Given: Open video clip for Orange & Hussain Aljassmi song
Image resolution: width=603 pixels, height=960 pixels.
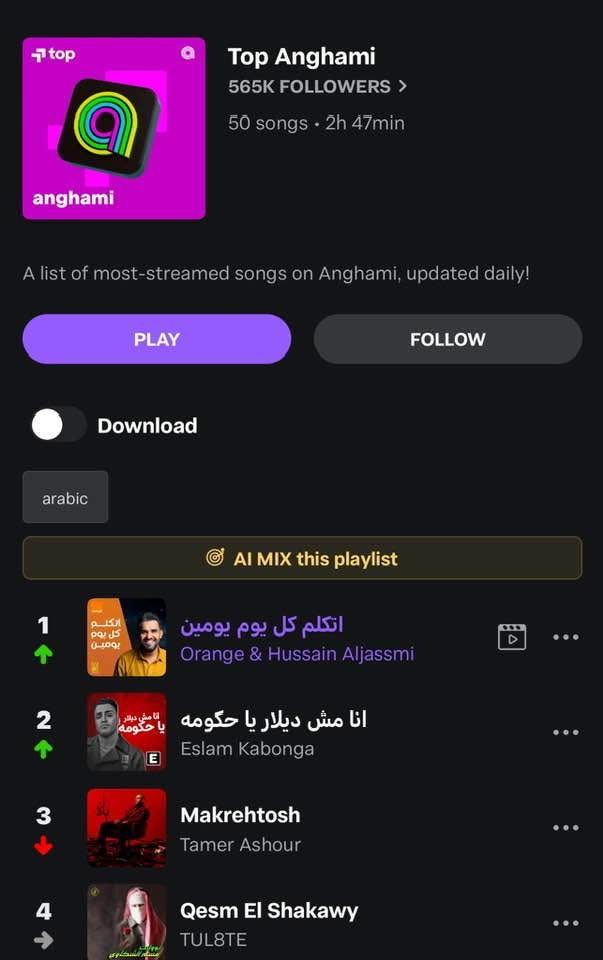Looking at the screenshot, I should pos(511,637).
